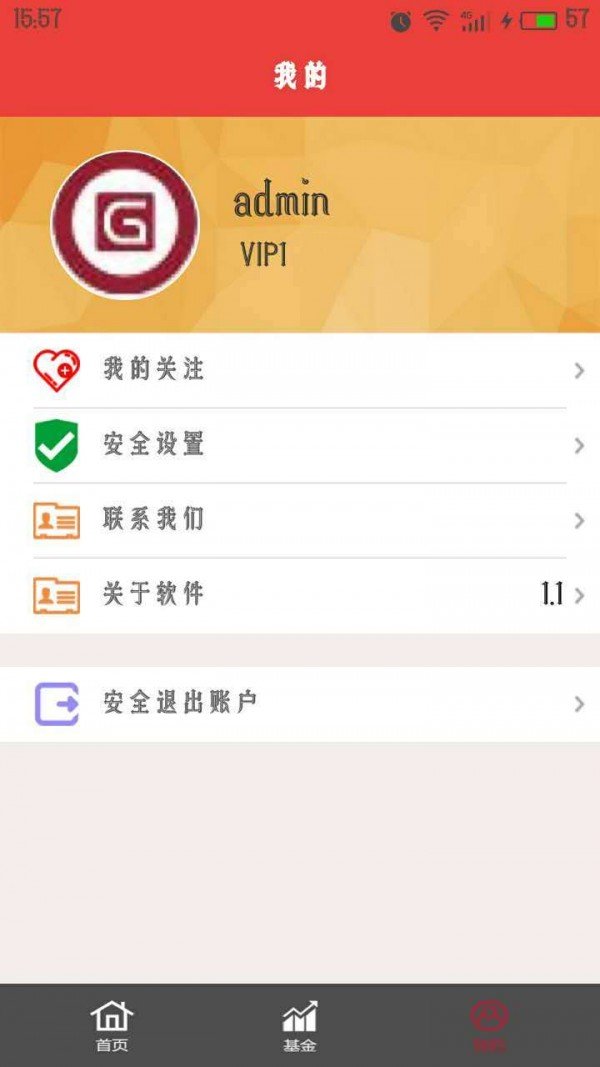
Task: Tap 安全退出账户 to log out
Action: tap(300, 703)
